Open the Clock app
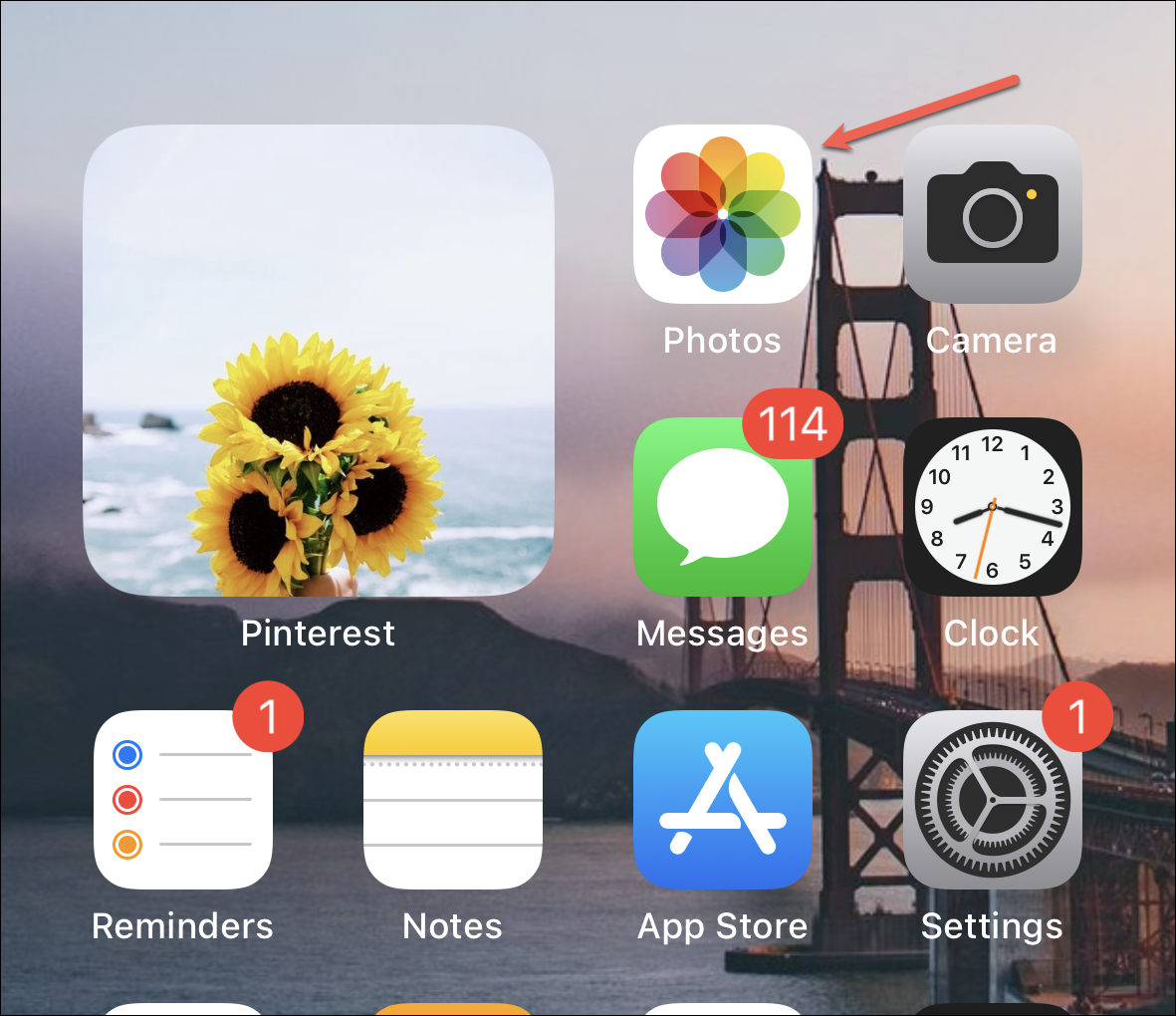Image resolution: width=1176 pixels, height=1016 pixels. (x=992, y=507)
